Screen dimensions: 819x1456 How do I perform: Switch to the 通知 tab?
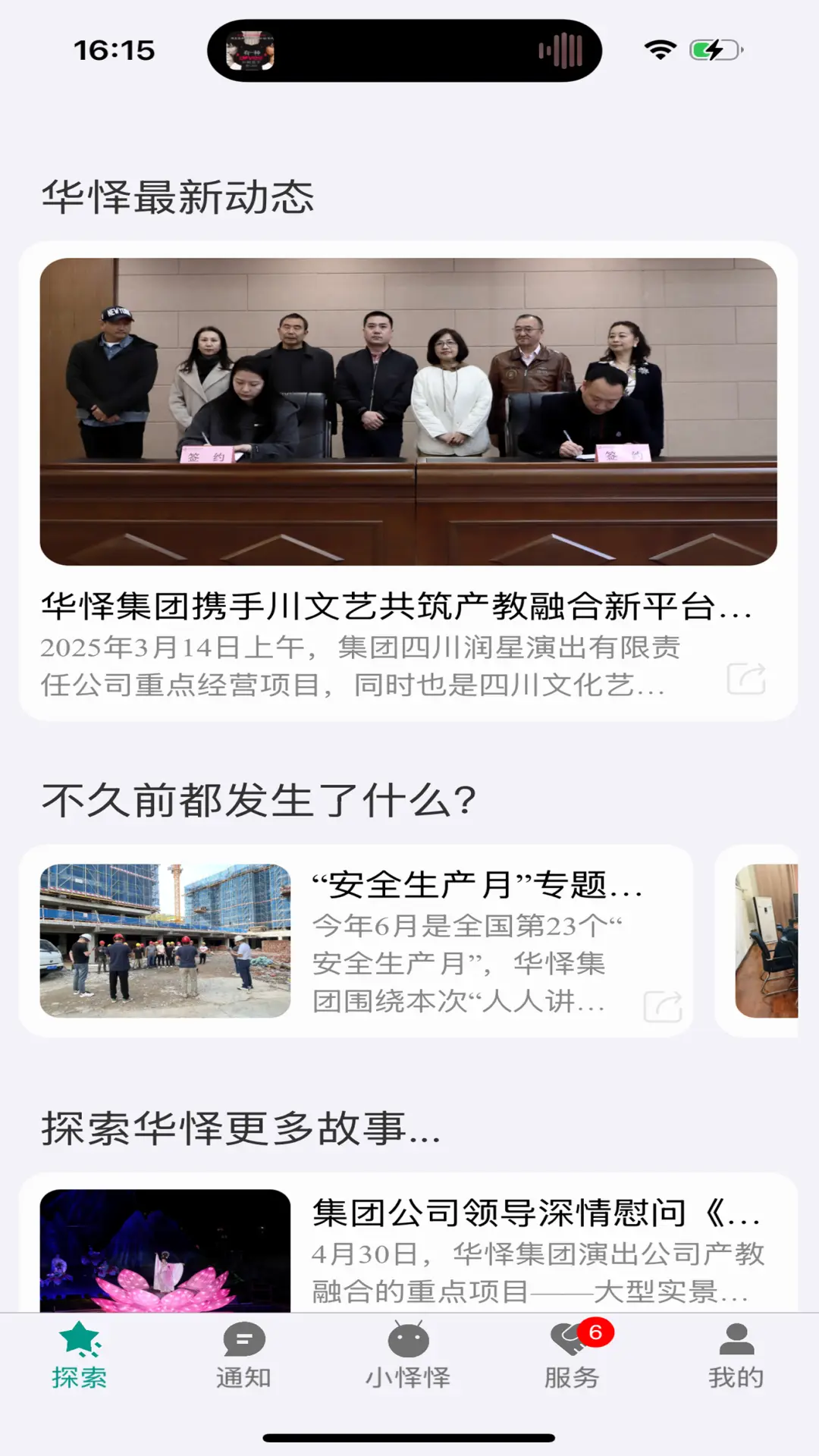tap(243, 1356)
